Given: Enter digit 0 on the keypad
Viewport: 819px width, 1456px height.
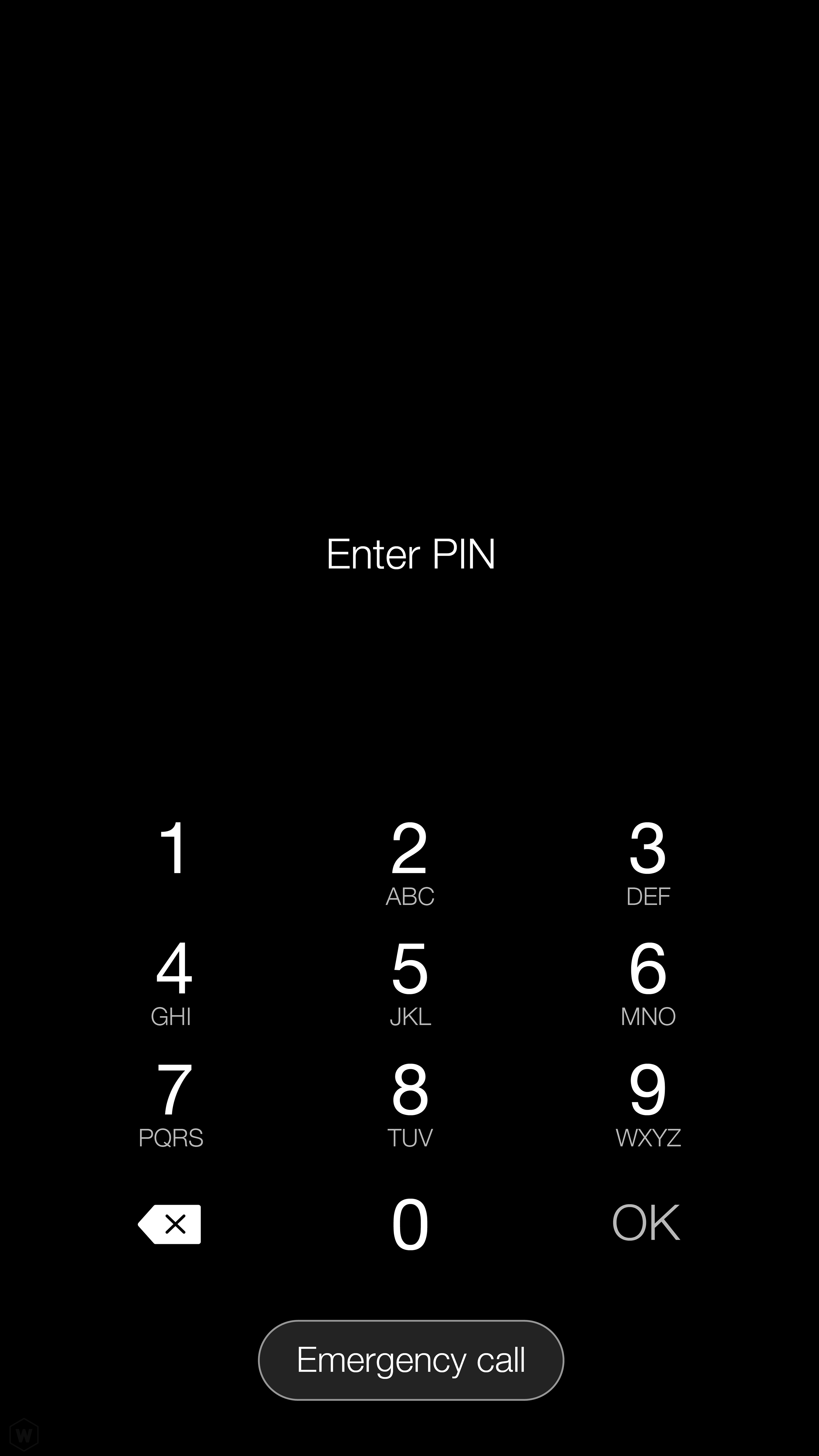Looking at the screenshot, I should pos(410,1224).
